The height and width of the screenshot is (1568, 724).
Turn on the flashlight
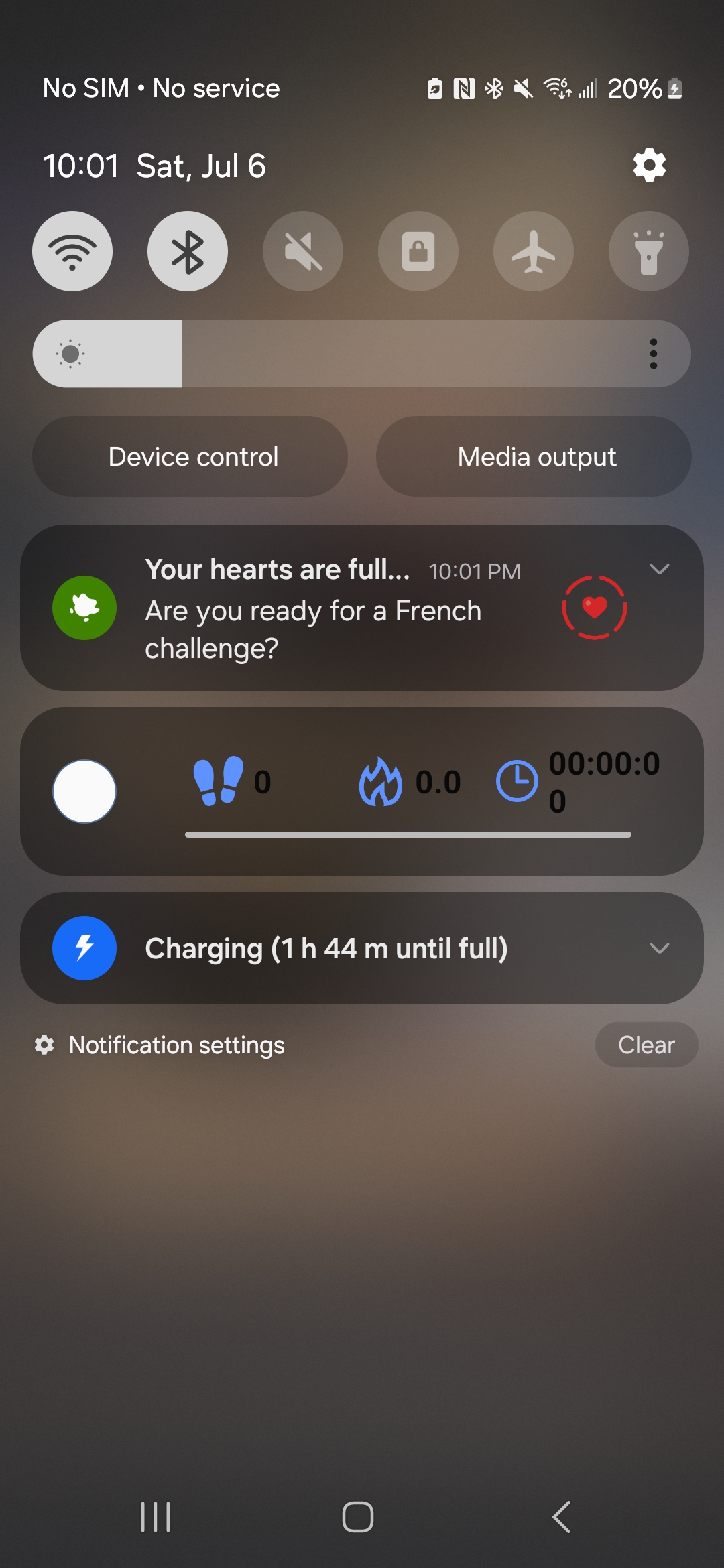coord(648,251)
